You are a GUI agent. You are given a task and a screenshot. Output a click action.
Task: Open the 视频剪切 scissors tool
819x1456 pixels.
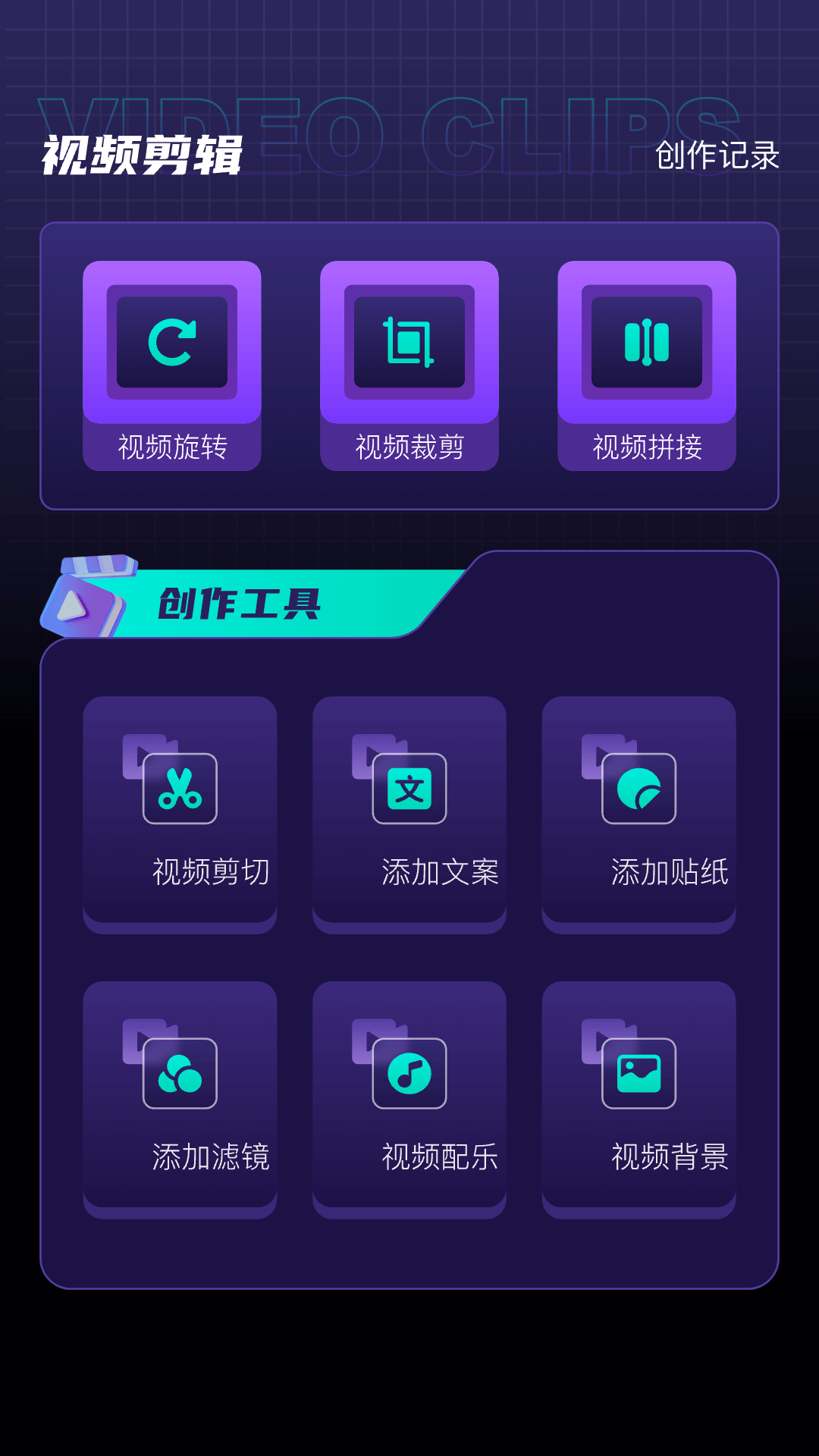179,789
